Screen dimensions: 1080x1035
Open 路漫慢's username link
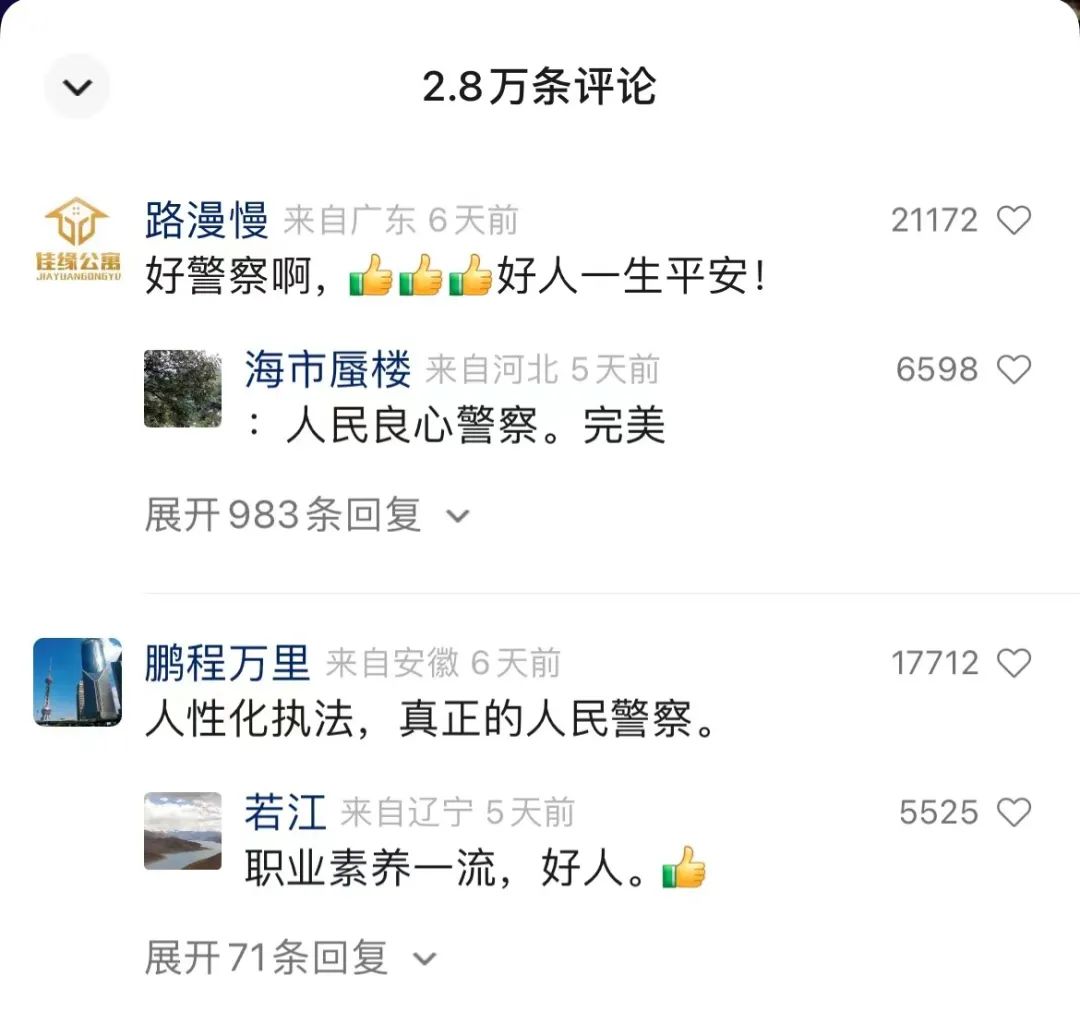tap(207, 220)
